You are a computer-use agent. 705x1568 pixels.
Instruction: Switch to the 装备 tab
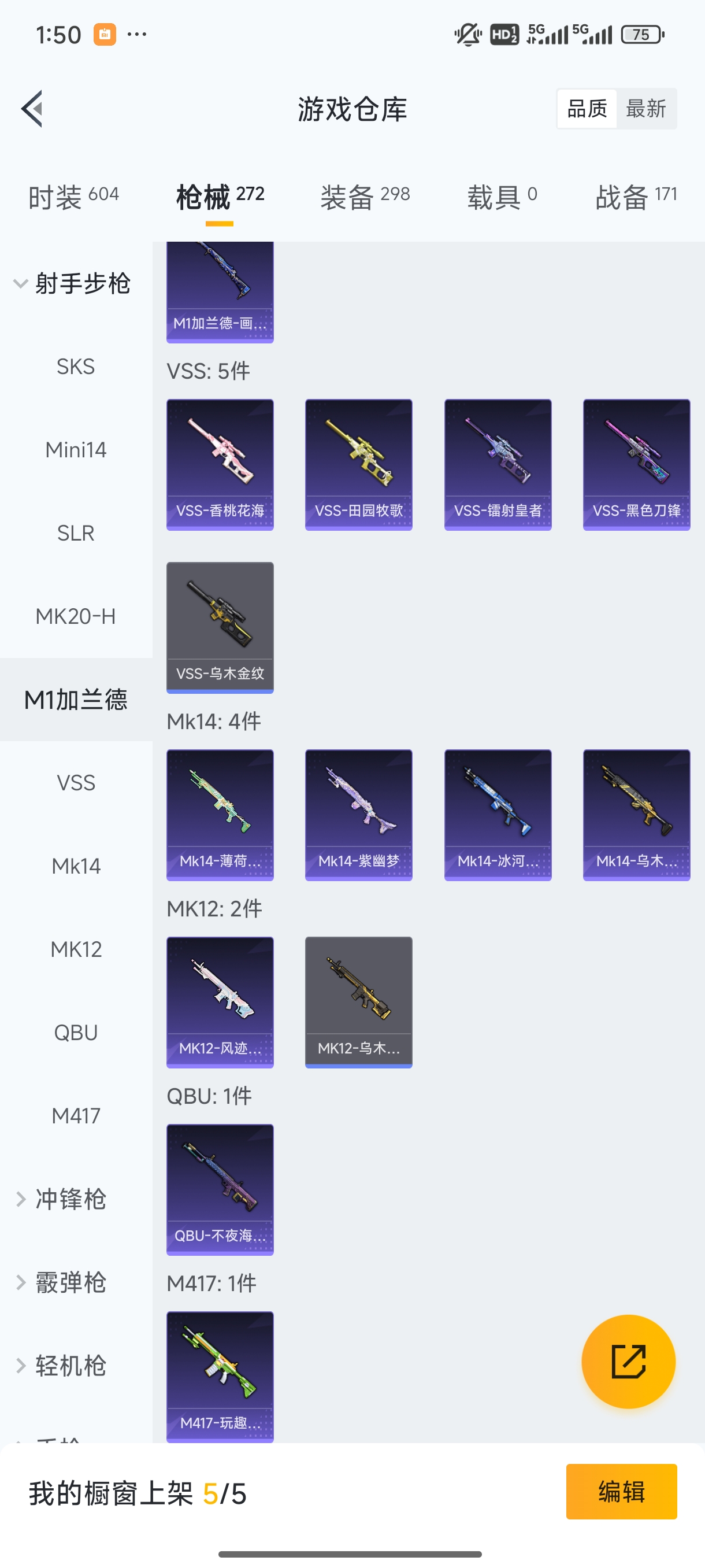click(365, 197)
